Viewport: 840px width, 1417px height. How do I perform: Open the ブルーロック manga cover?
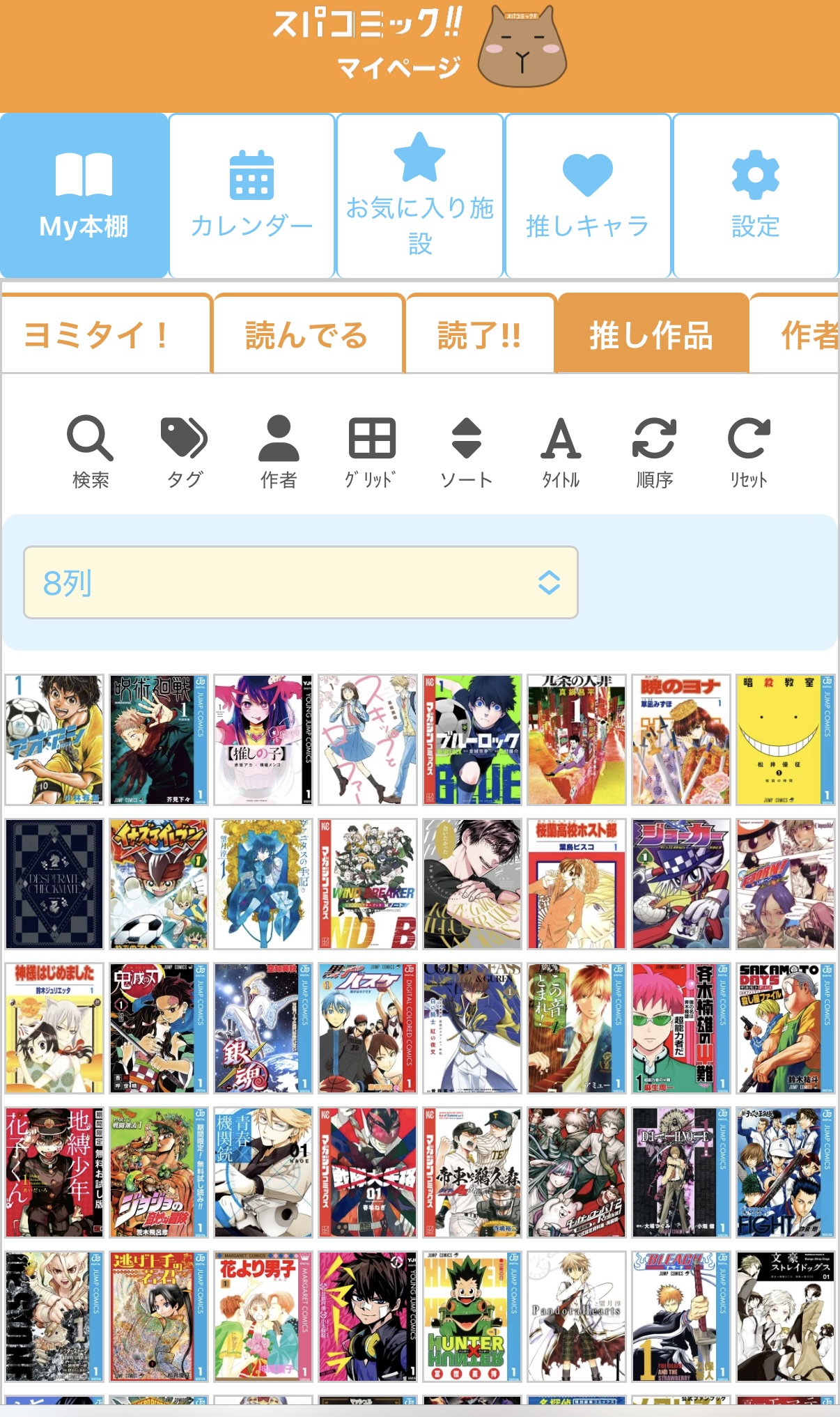(472, 739)
